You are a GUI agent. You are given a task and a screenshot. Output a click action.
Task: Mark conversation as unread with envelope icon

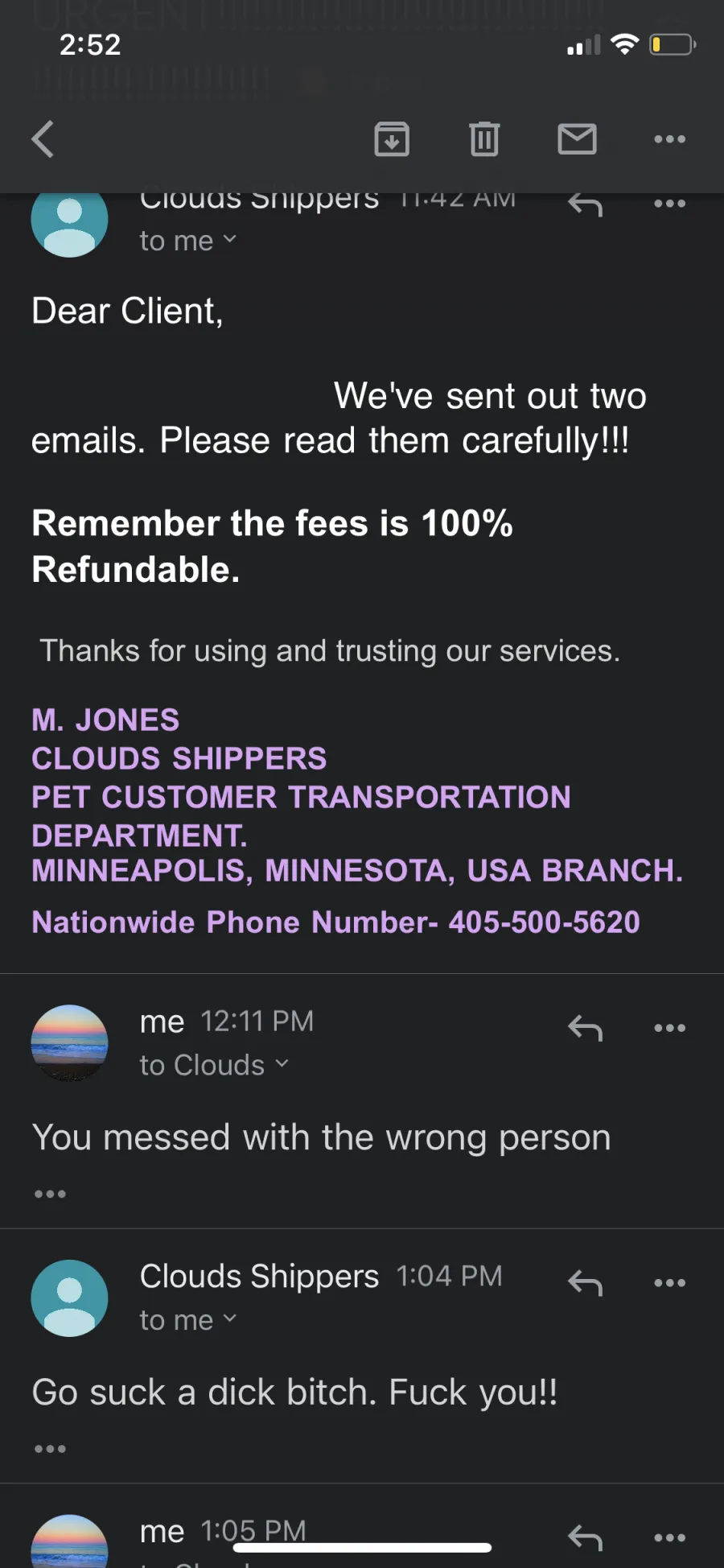[x=577, y=139]
